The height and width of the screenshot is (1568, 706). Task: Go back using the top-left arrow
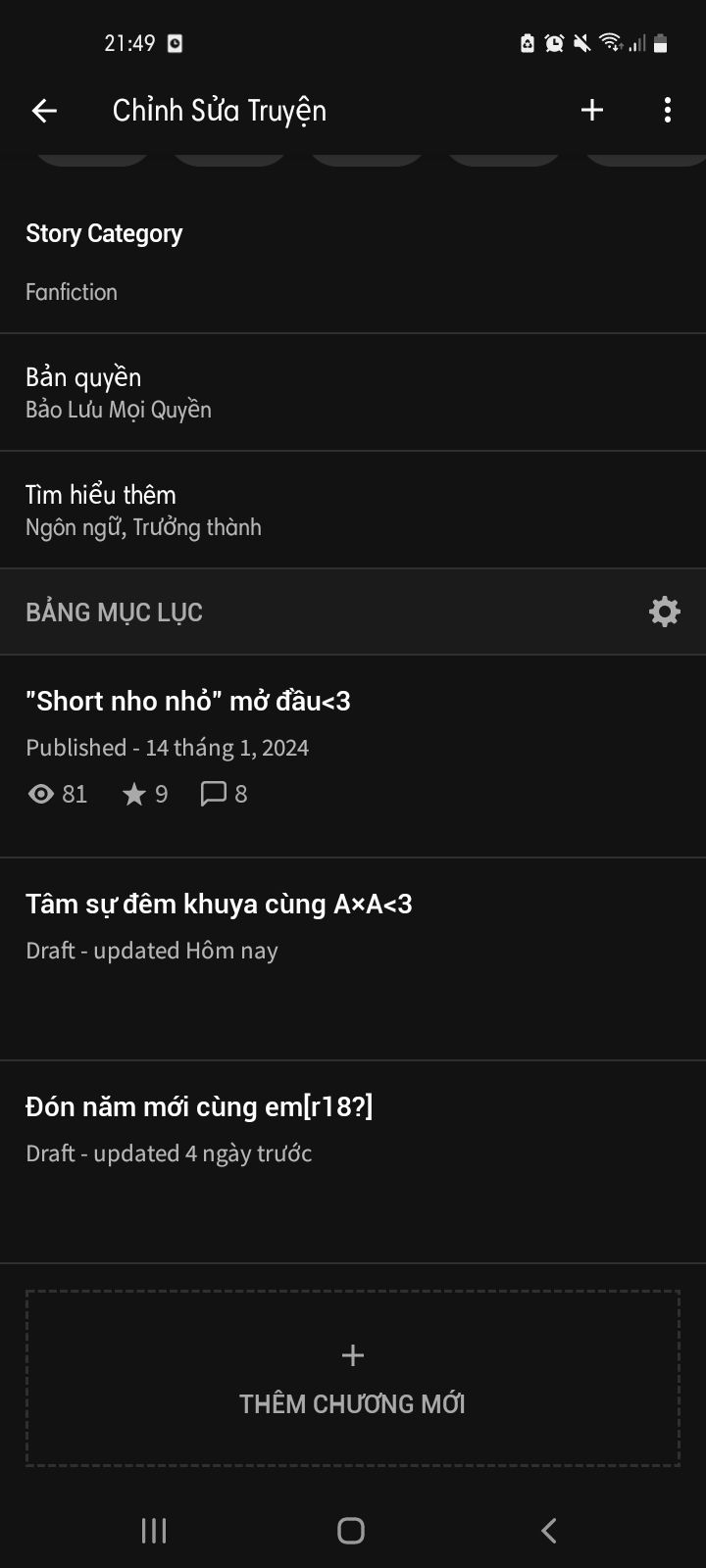coord(44,111)
